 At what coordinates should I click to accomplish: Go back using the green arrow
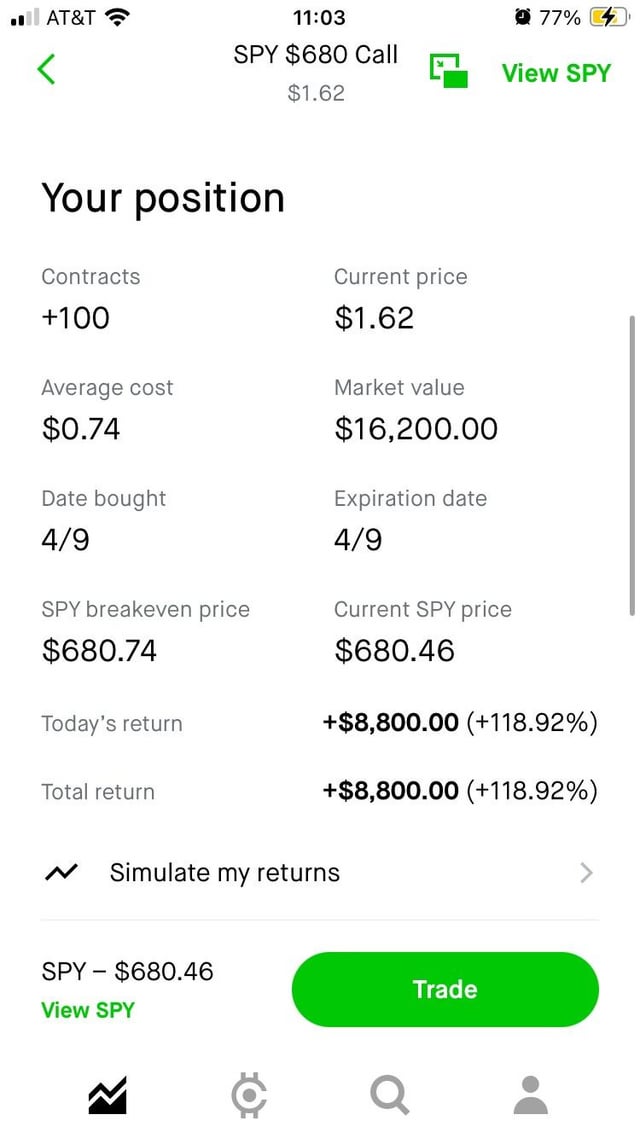coord(46,70)
